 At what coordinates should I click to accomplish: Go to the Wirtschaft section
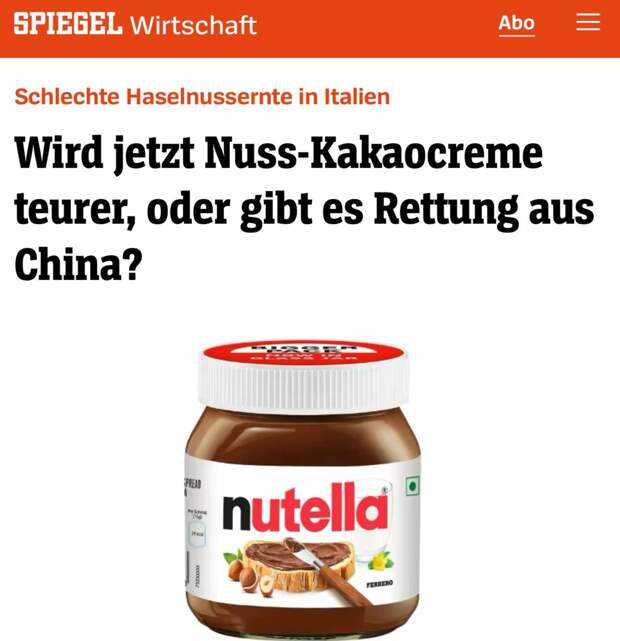coord(194,24)
